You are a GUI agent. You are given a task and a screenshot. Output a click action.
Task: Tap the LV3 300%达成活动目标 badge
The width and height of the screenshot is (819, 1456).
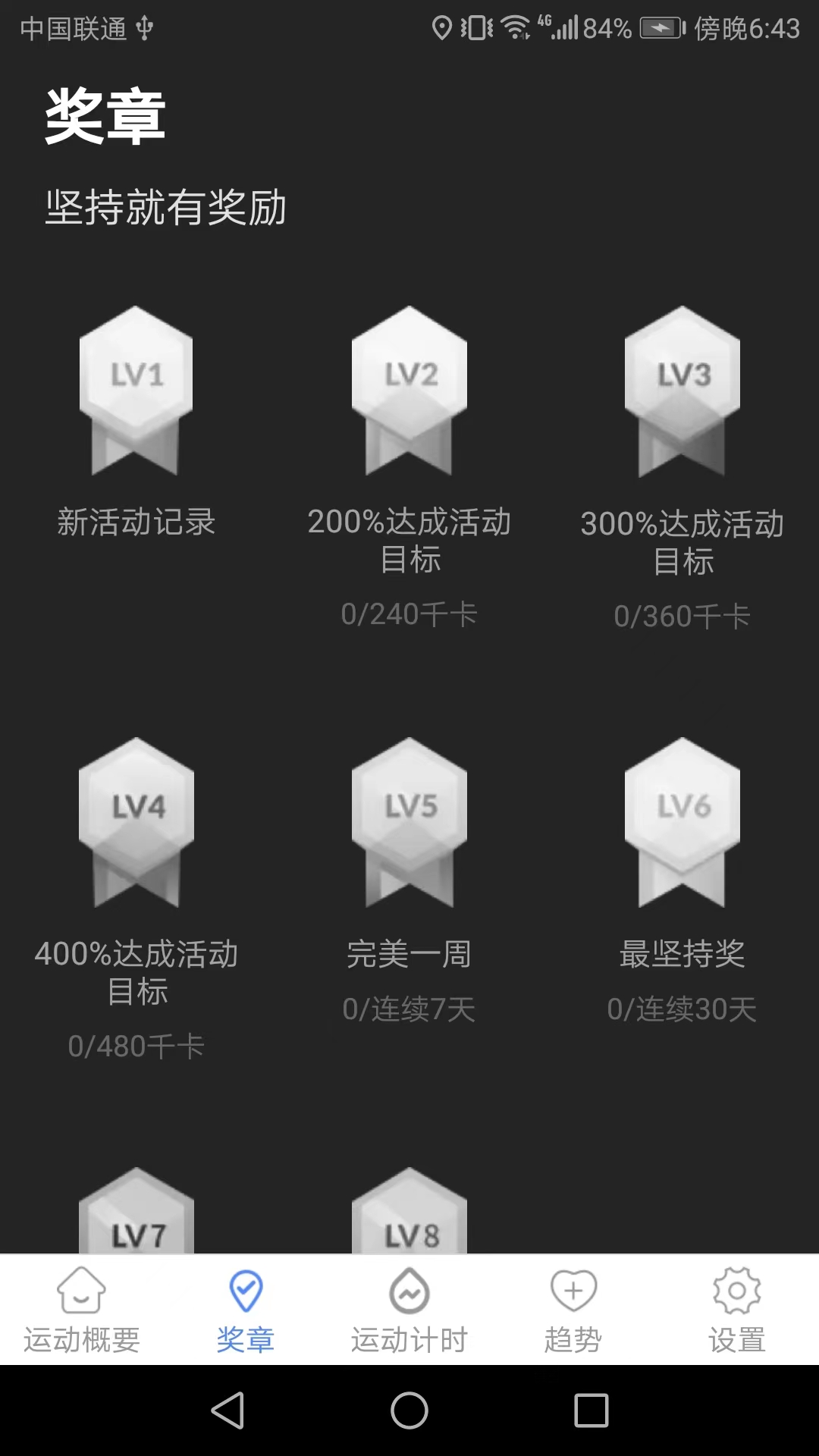682,392
